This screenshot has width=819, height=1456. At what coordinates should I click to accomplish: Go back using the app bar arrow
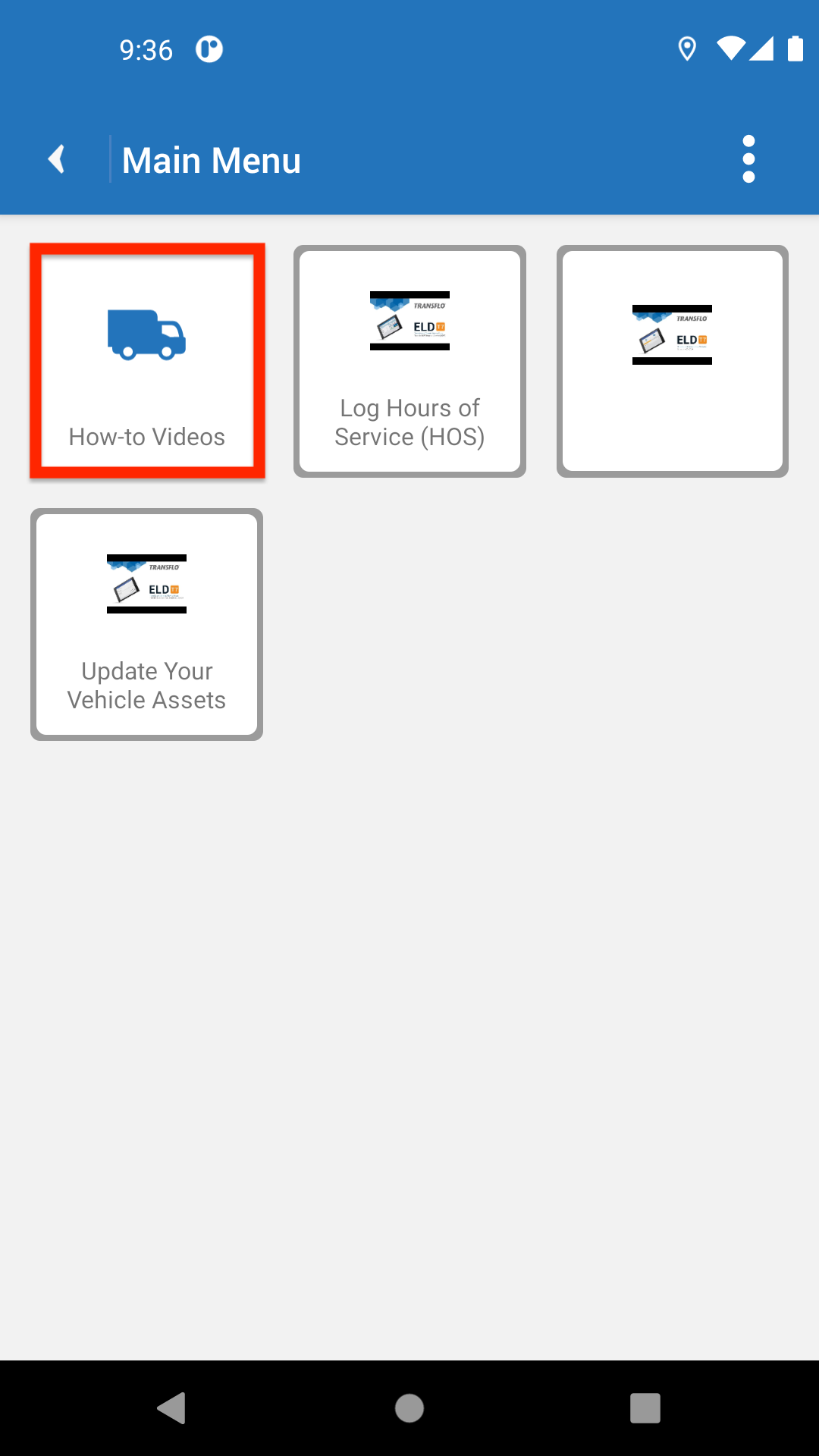point(57,159)
